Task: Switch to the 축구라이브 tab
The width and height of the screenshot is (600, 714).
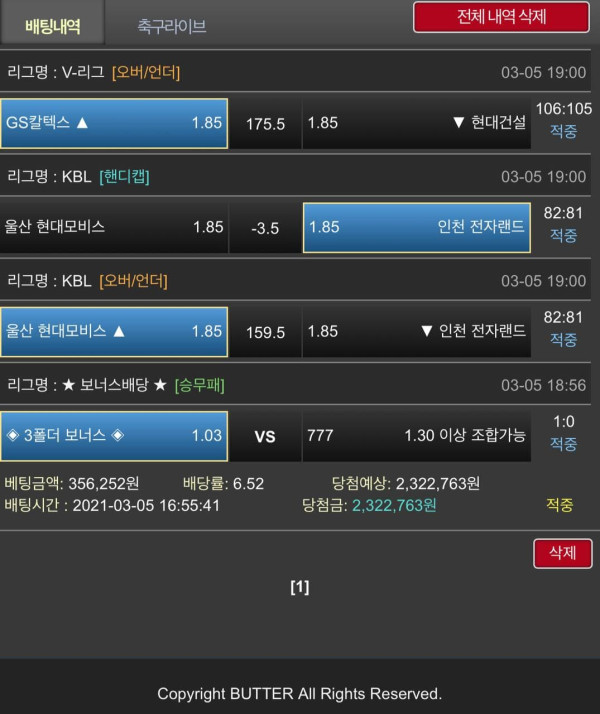Action: (171, 27)
